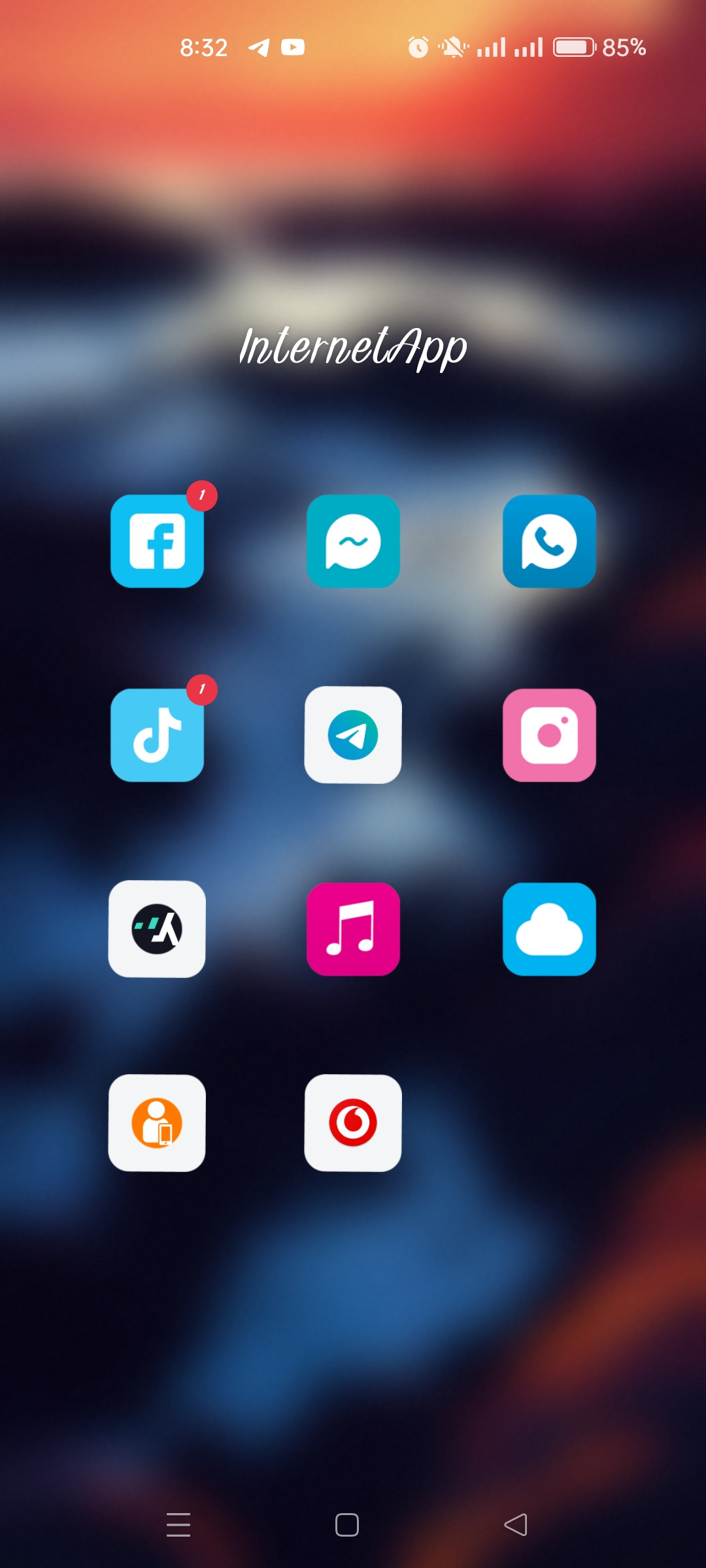Launch the Messenger app
This screenshot has width=706, height=1568.
[353, 541]
